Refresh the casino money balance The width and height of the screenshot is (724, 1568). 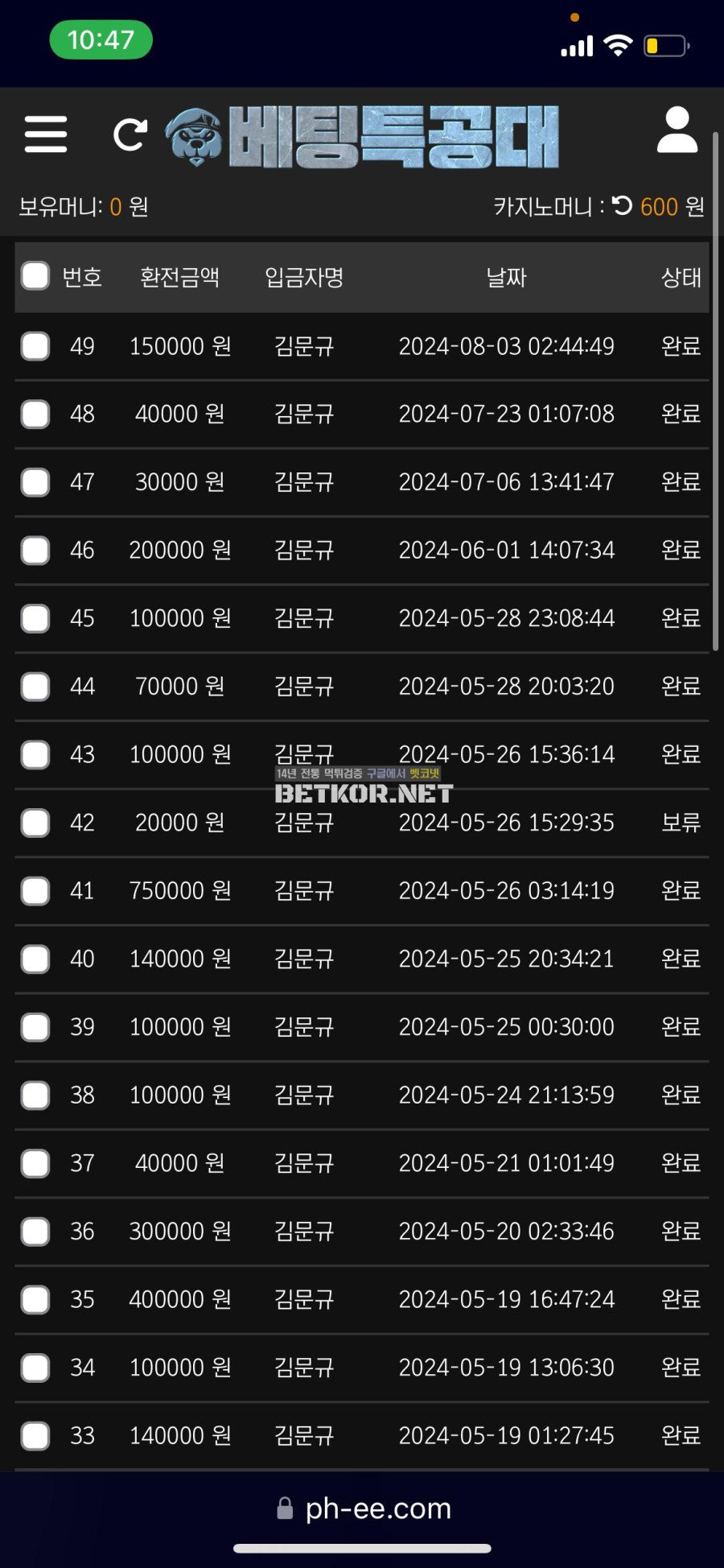pos(622,206)
